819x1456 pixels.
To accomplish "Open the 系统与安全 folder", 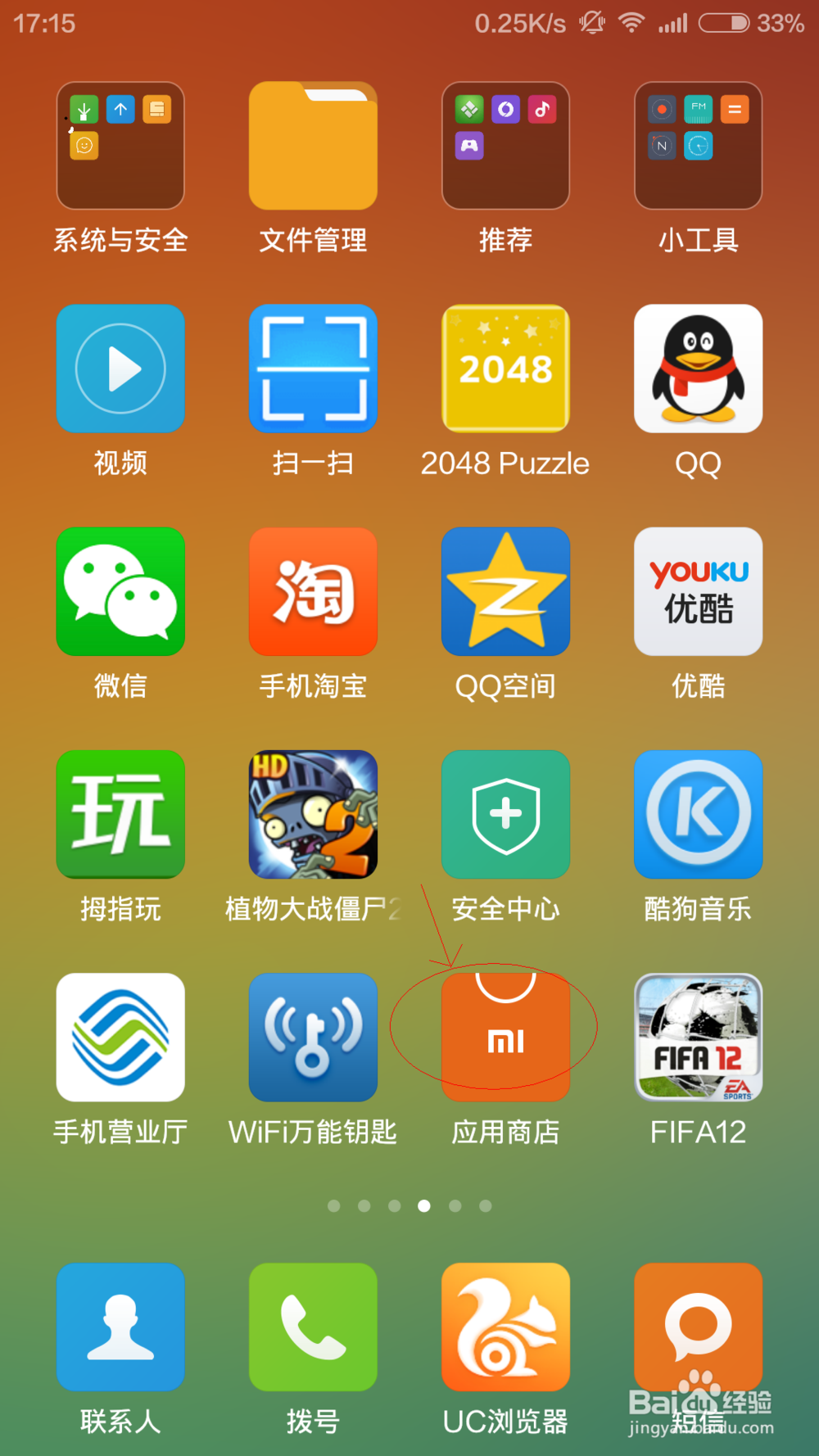I will 120,146.
